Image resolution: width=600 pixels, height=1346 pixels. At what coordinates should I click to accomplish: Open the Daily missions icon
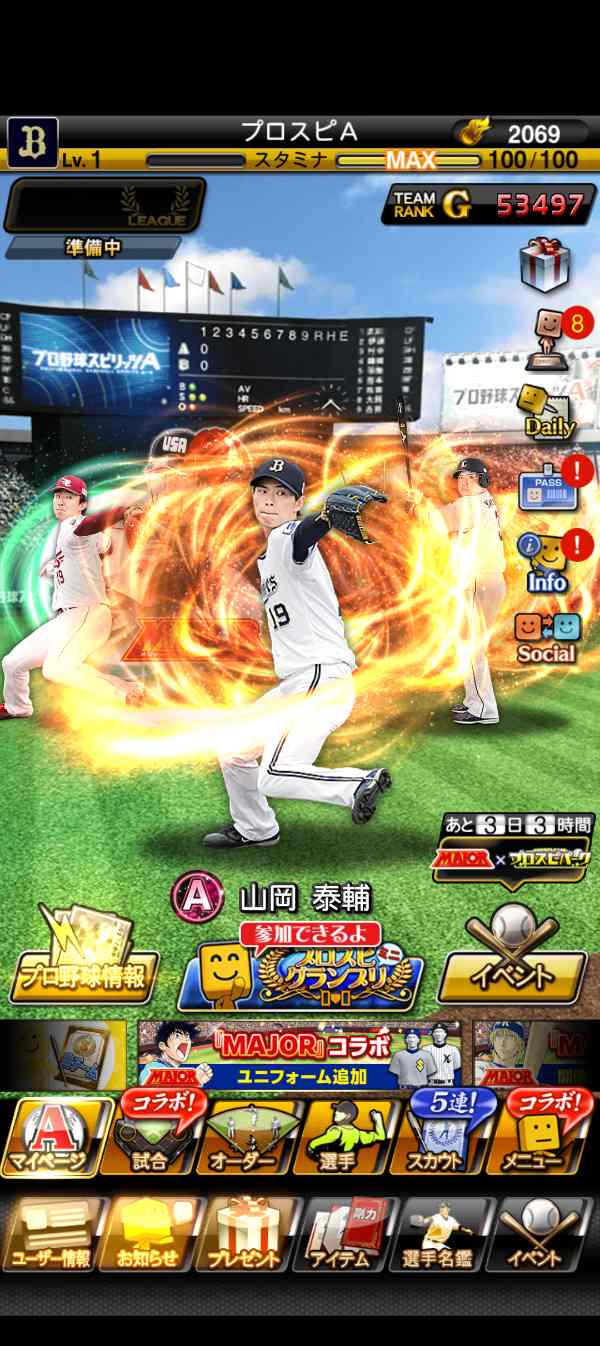[549, 411]
